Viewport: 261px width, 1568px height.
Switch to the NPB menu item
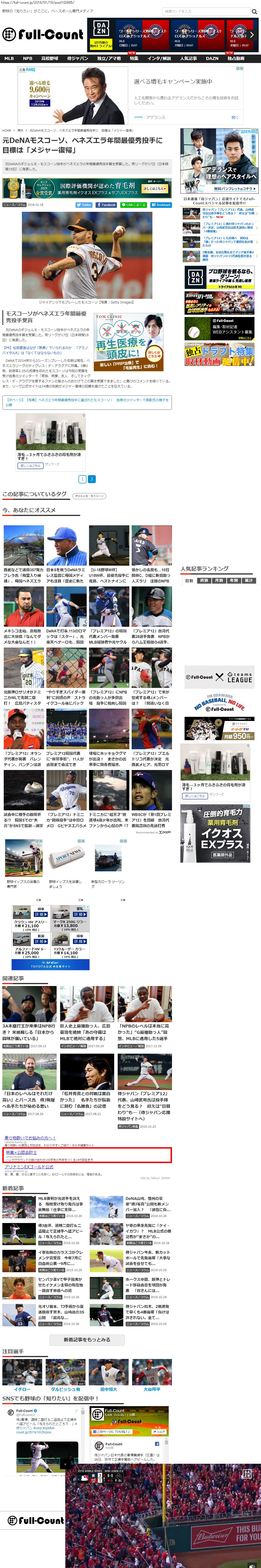tap(27, 59)
